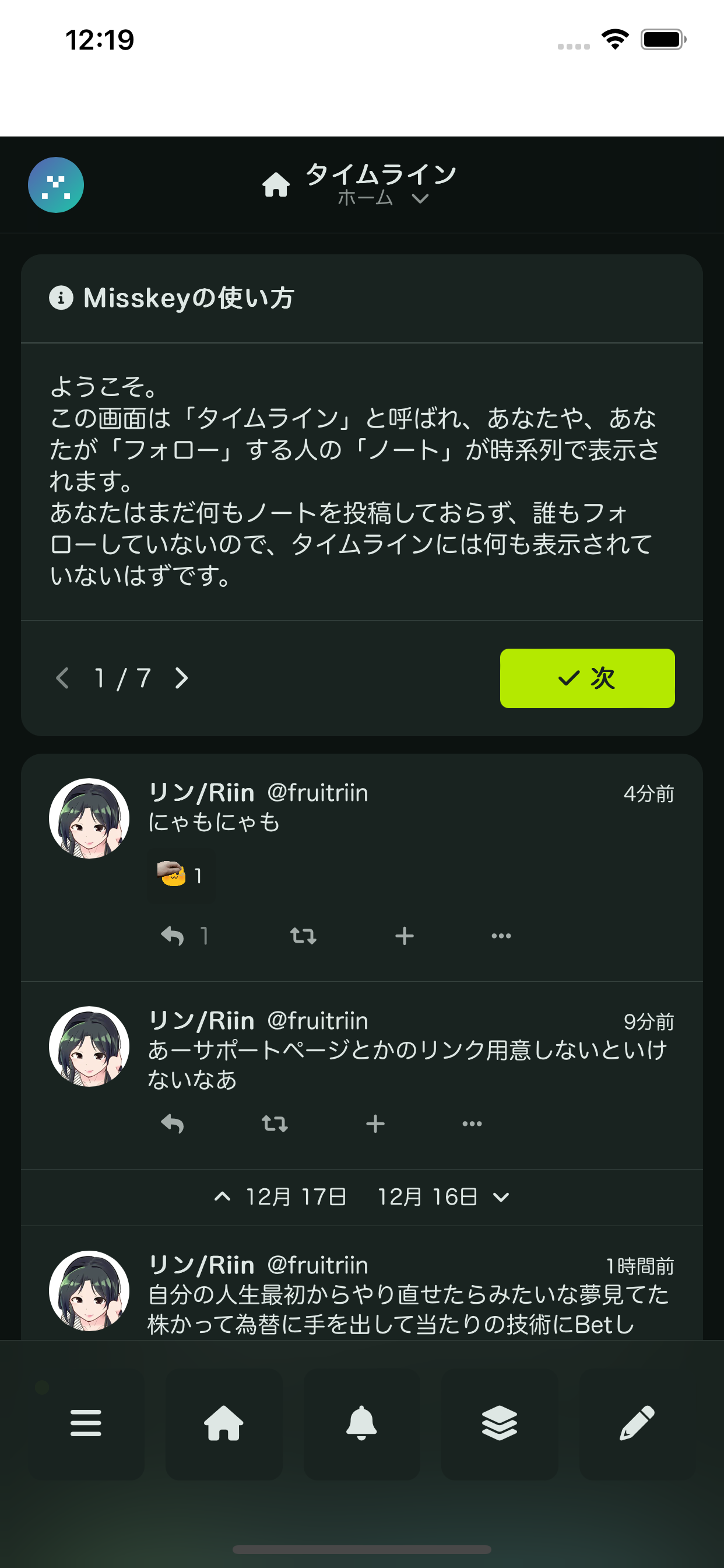
Task: Reply to the あーサポートページ note
Action: (172, 1123)
